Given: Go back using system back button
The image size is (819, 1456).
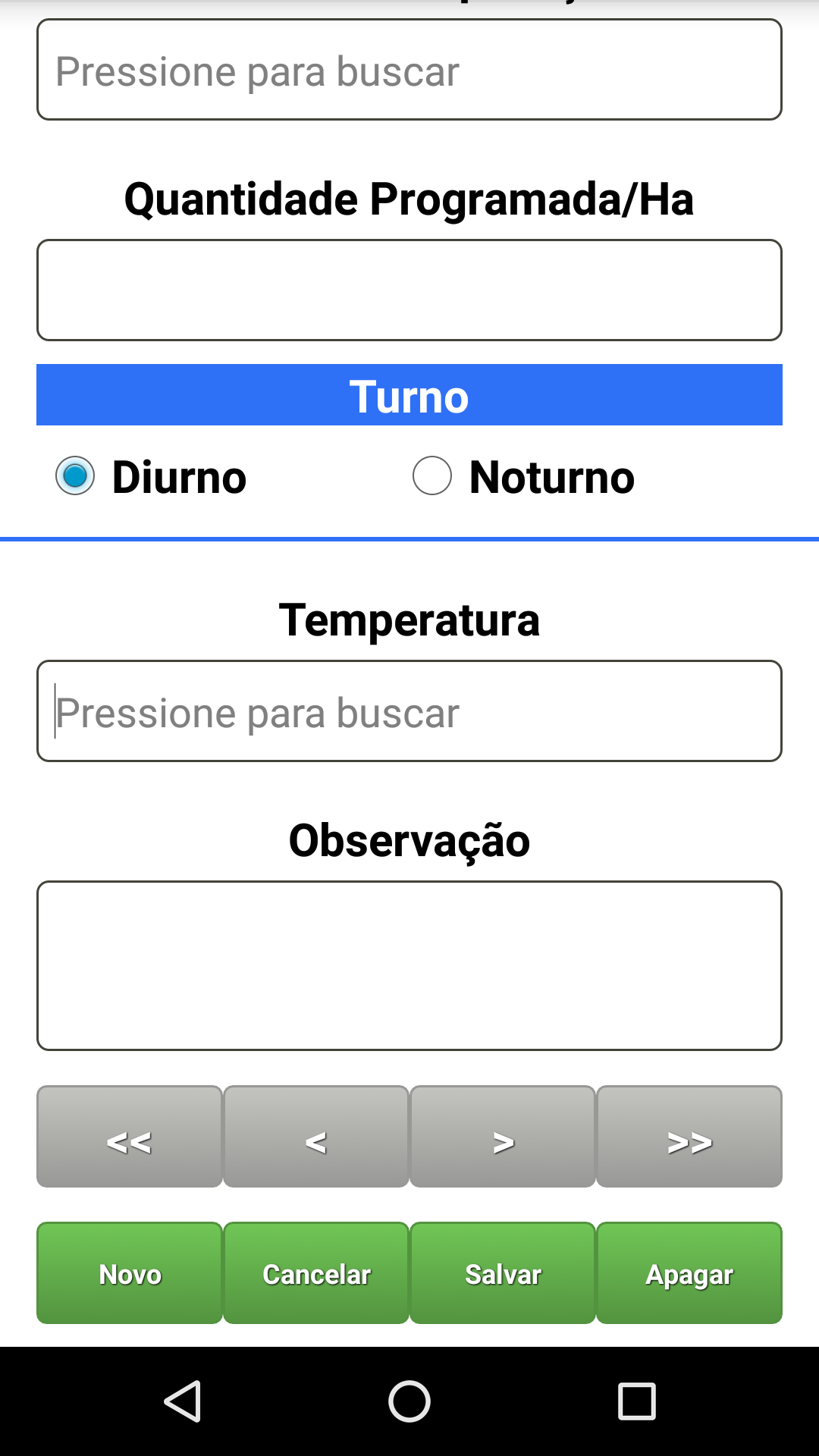Looking at the screenshot, I should coord(182,1401).
